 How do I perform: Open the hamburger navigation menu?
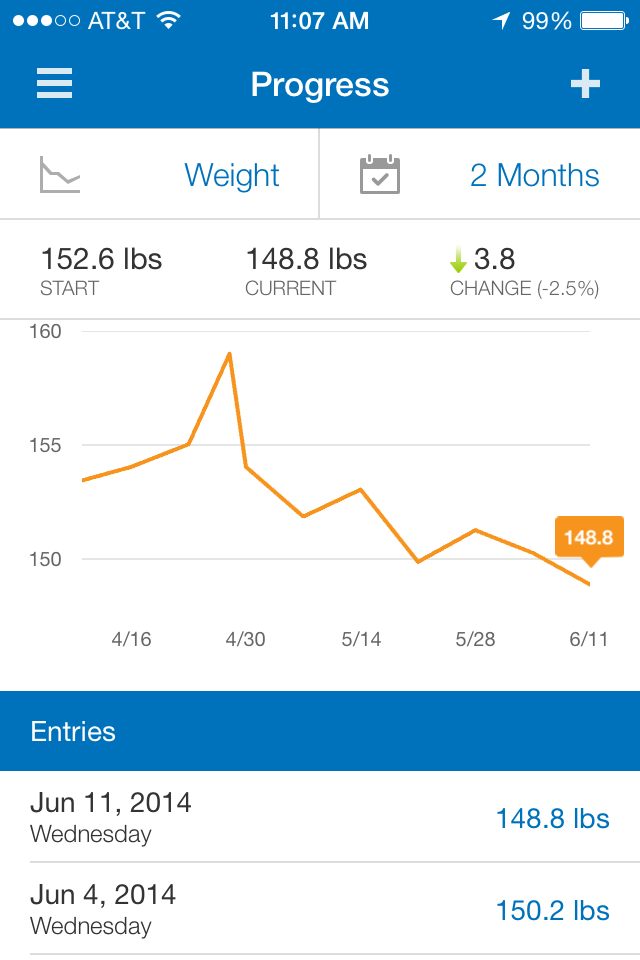click(x=55, y=84)
